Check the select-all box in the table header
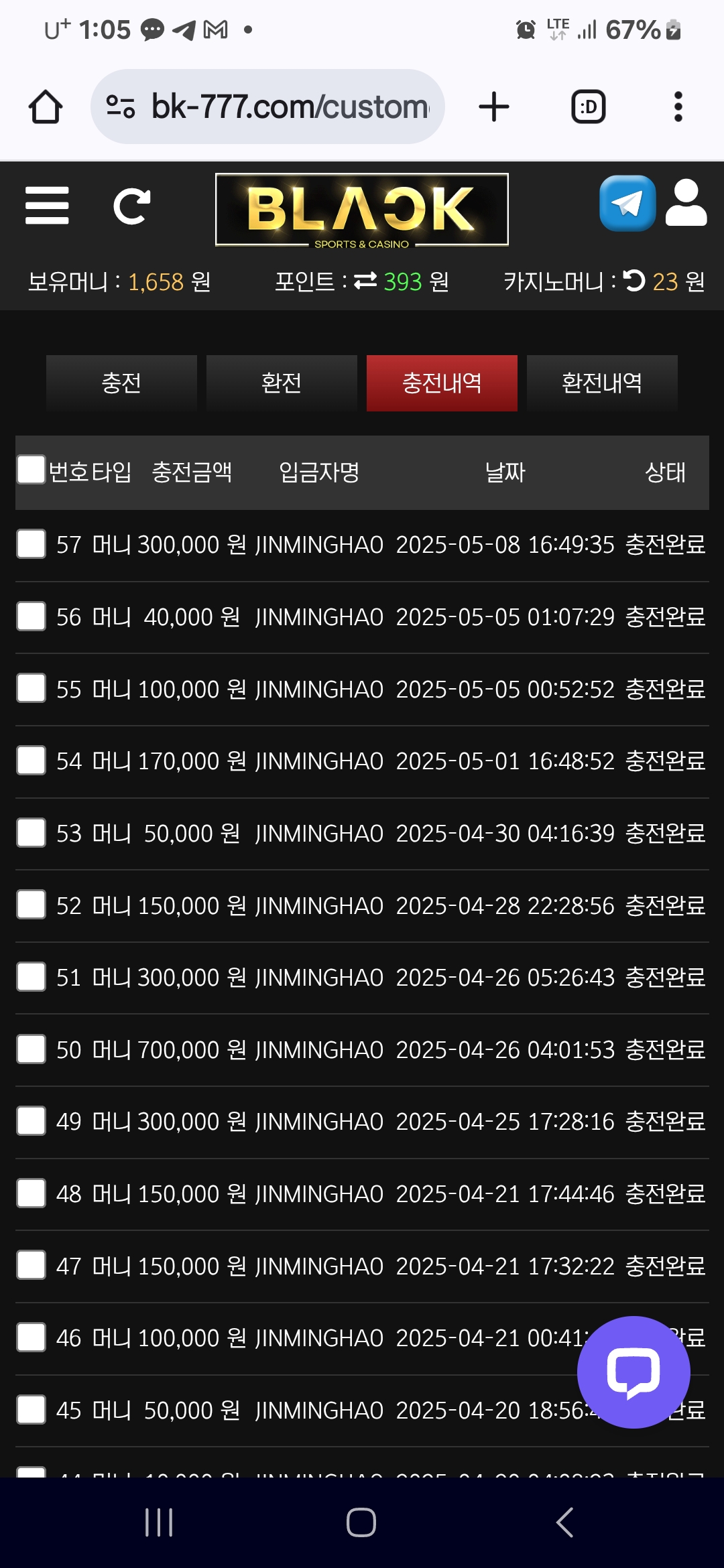 click(31, 470)
